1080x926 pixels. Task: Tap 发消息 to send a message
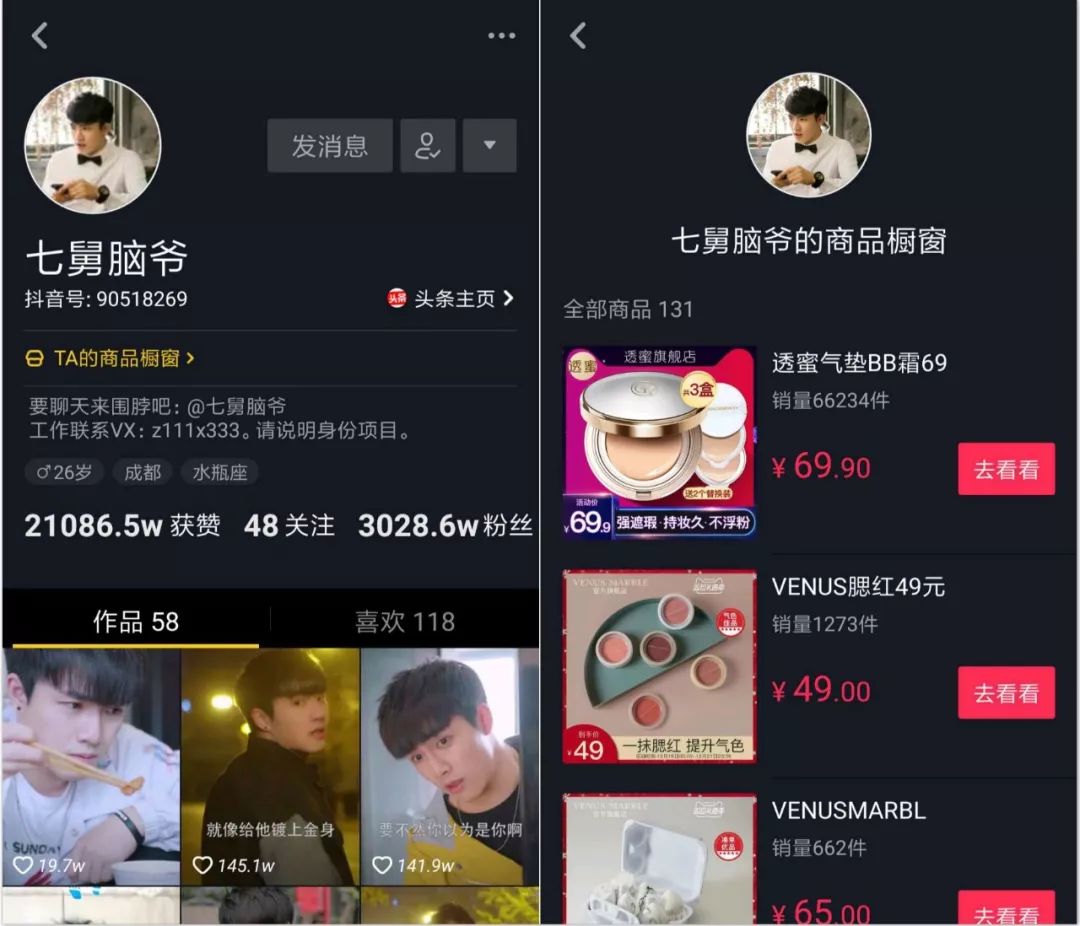click(330, 146)
